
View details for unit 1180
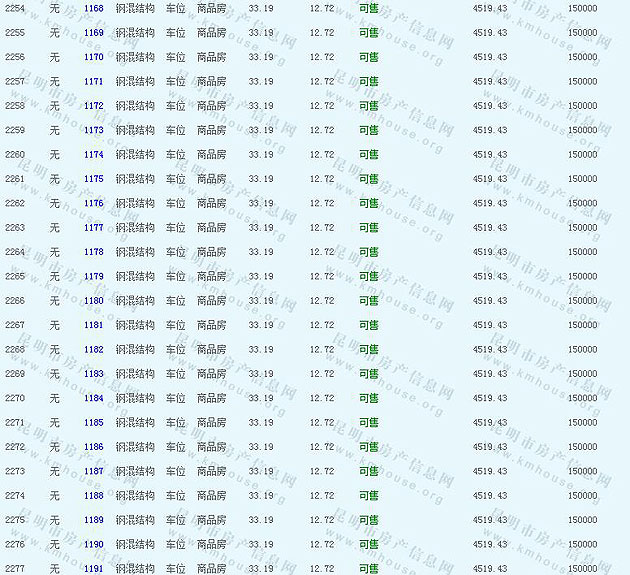click(x=93, y=300)
